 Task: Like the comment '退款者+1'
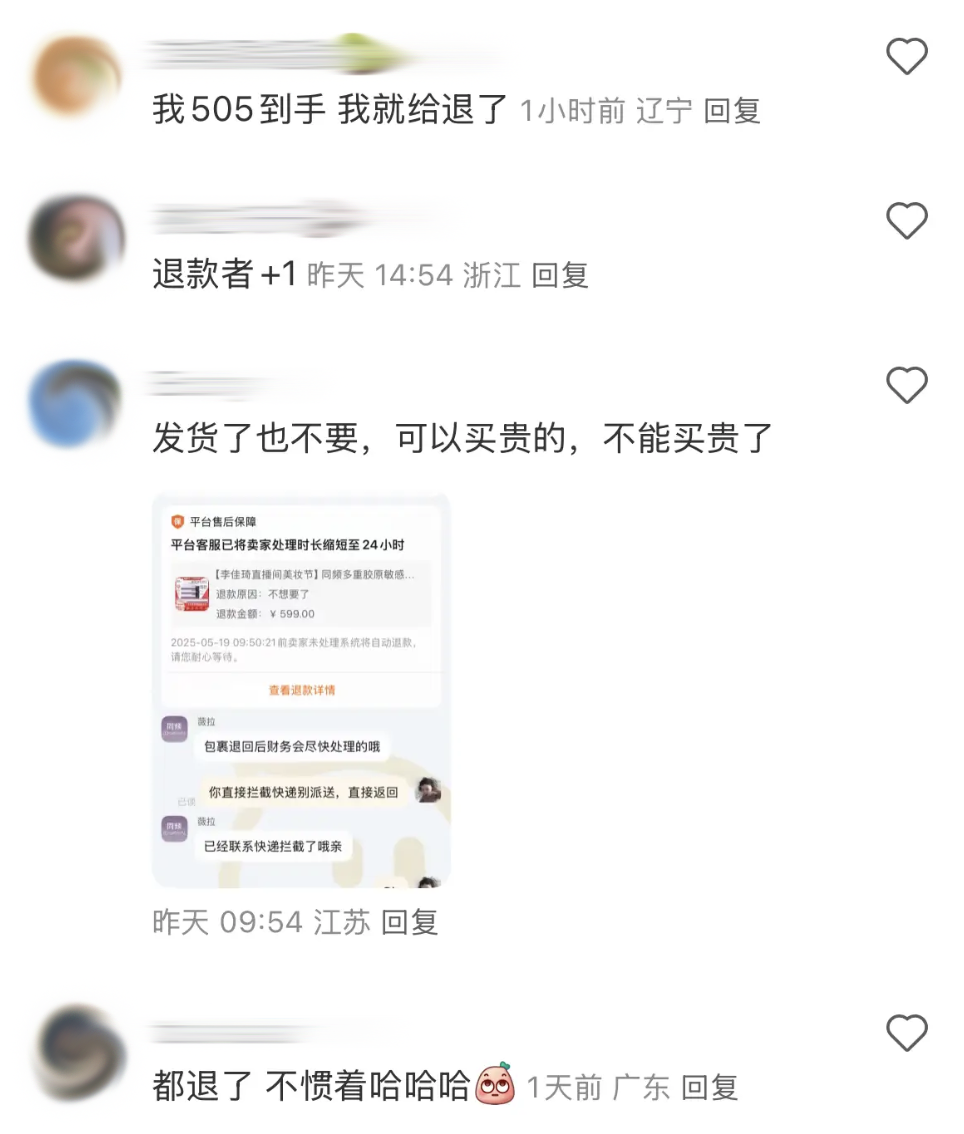pyautogui.click(x=907, y=221)
